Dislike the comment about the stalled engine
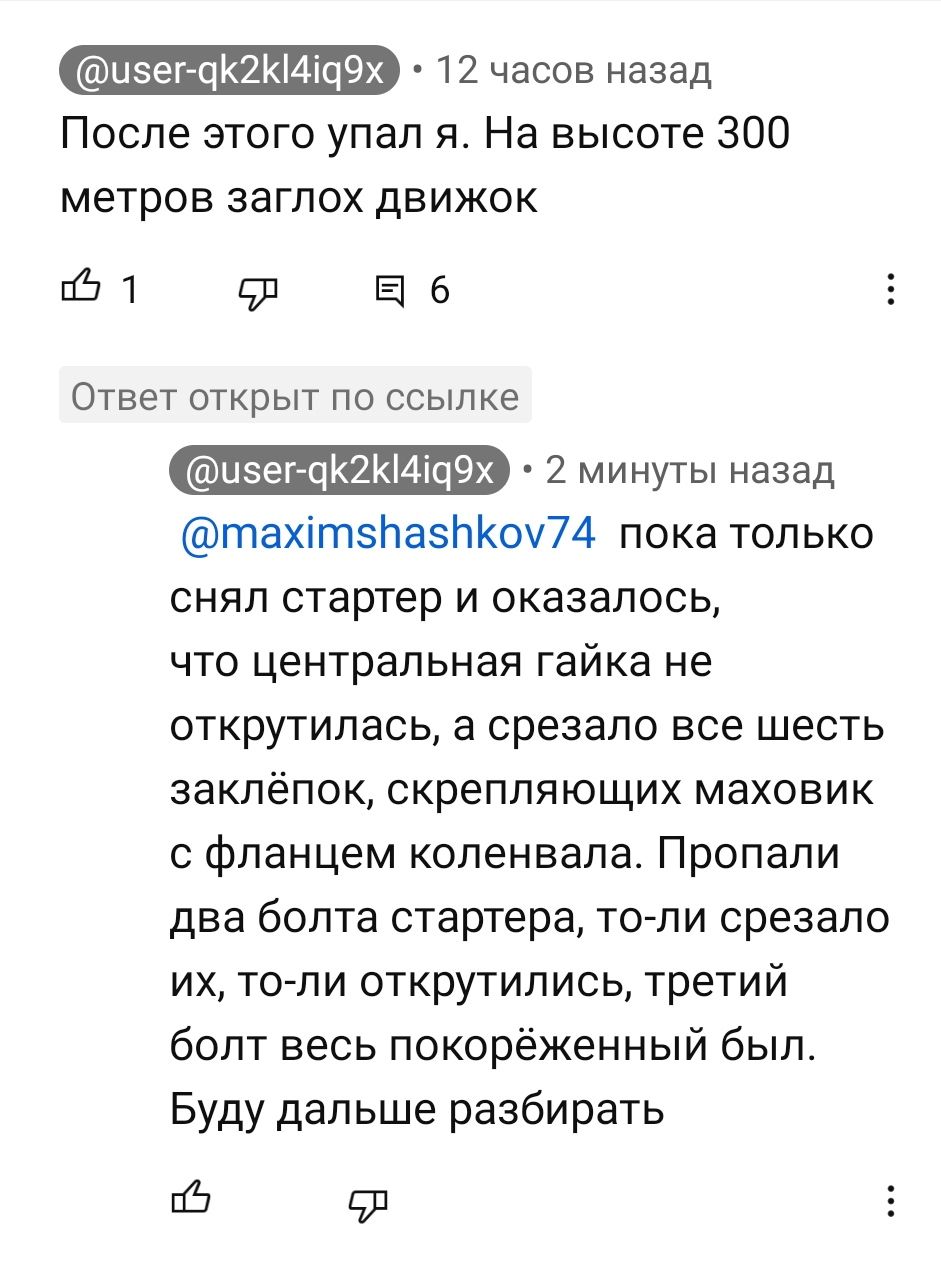Screen dimensions: 941x1281 pyautogui.click(x=257, y=291)
